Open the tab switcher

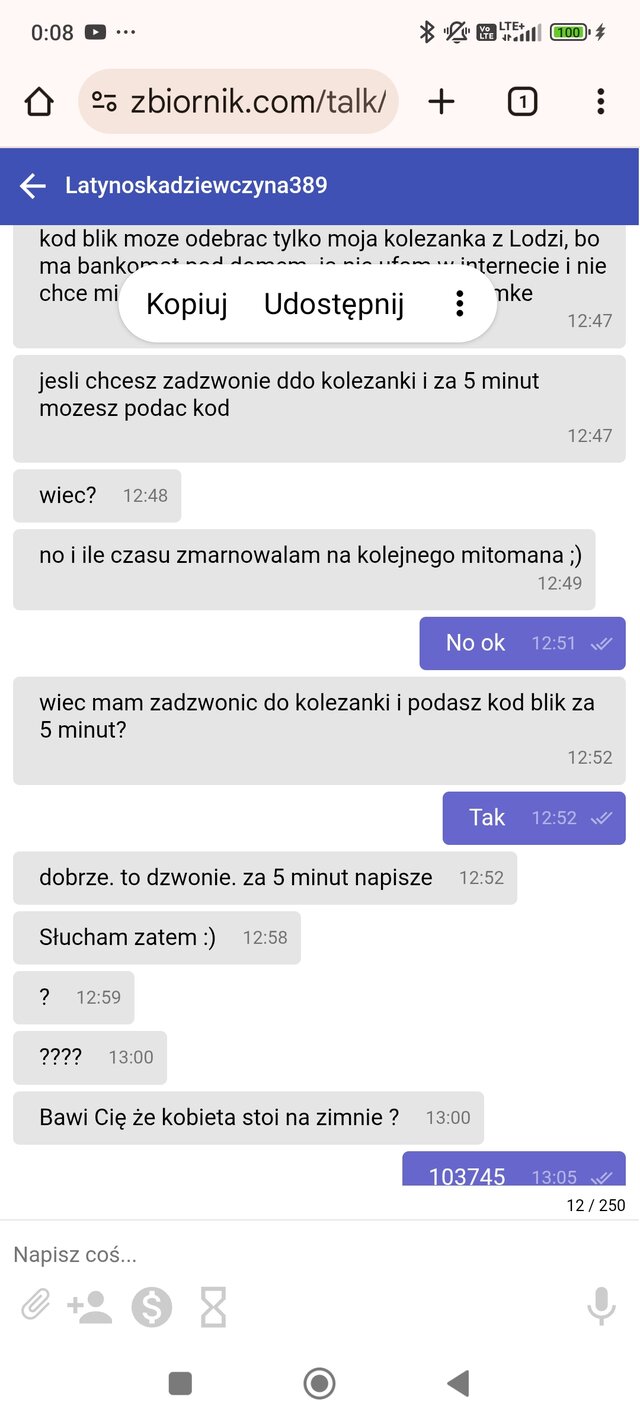click(x=522, y=101)
